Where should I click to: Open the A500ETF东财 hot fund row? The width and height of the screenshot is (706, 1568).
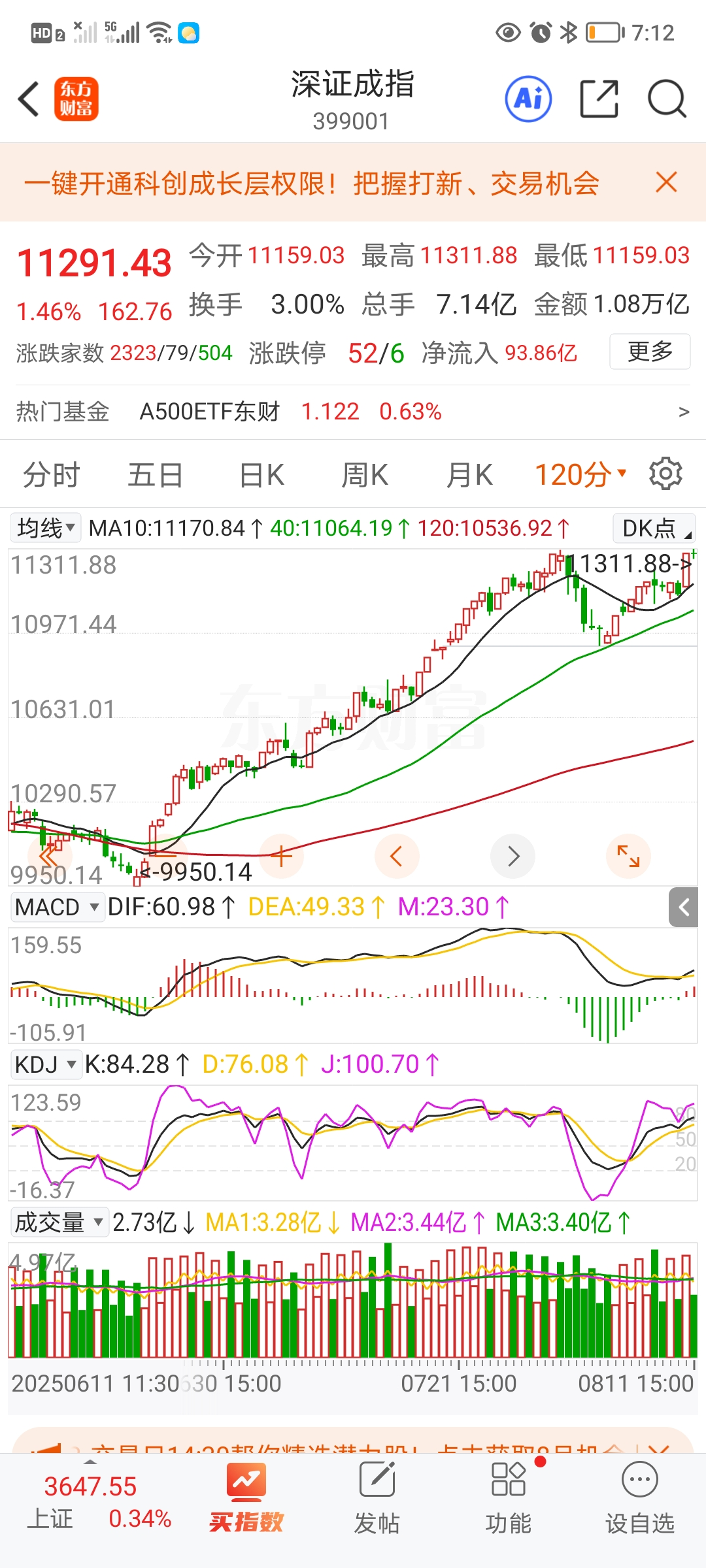tap(353, 412)
